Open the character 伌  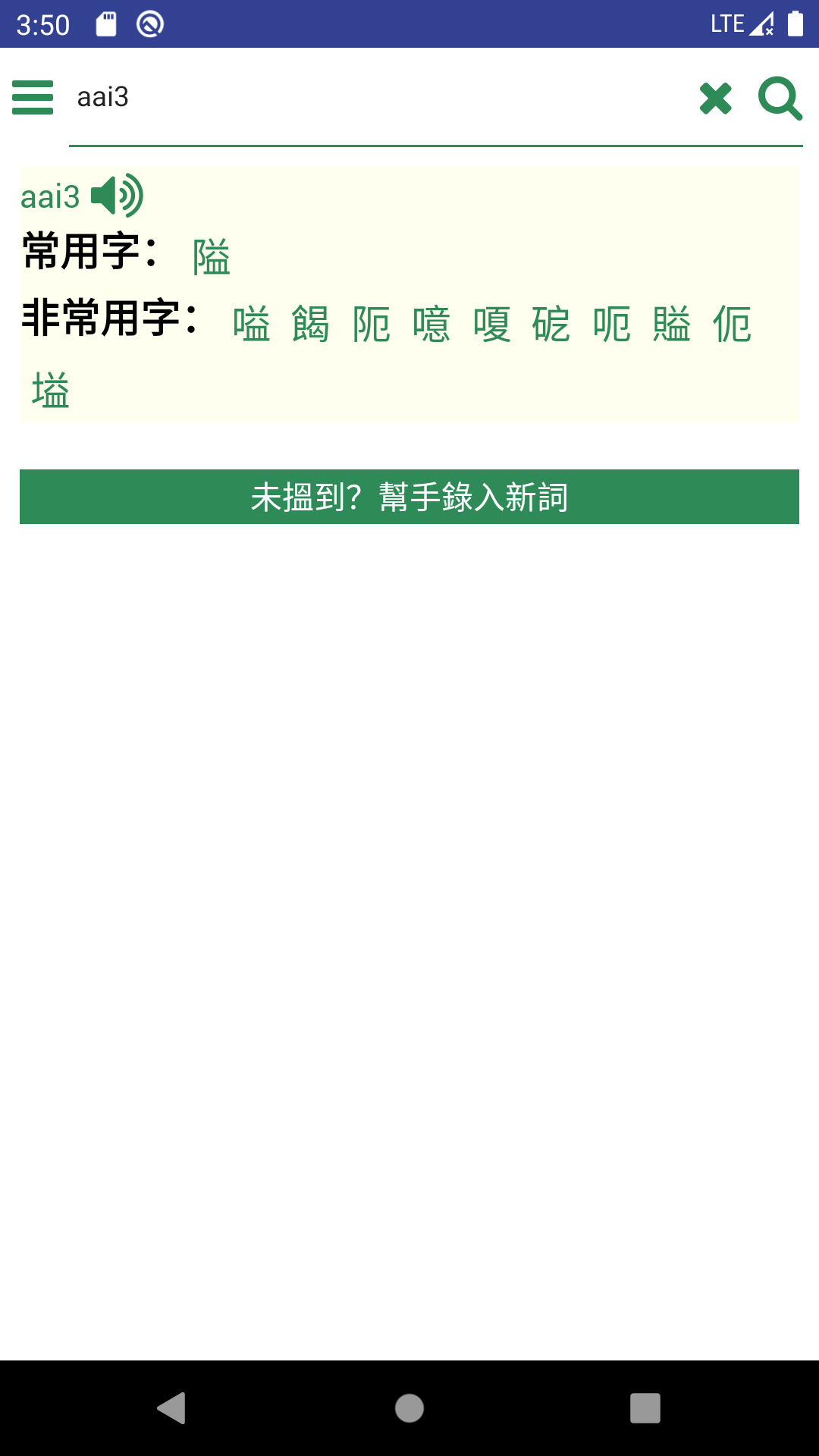pyautogui.click(x=732, y=325)
